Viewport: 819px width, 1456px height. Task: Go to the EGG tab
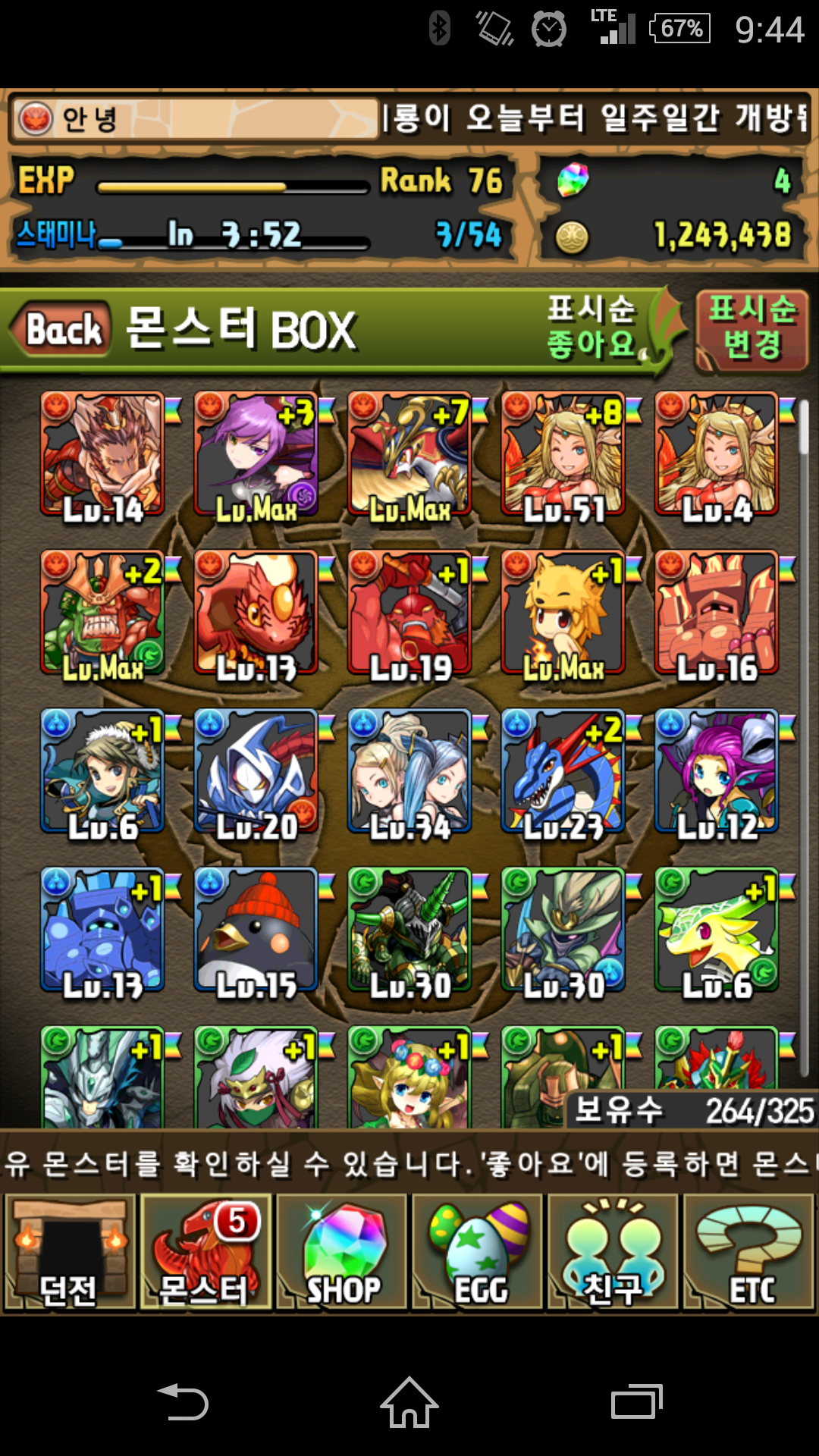(x=478, y=1253)
